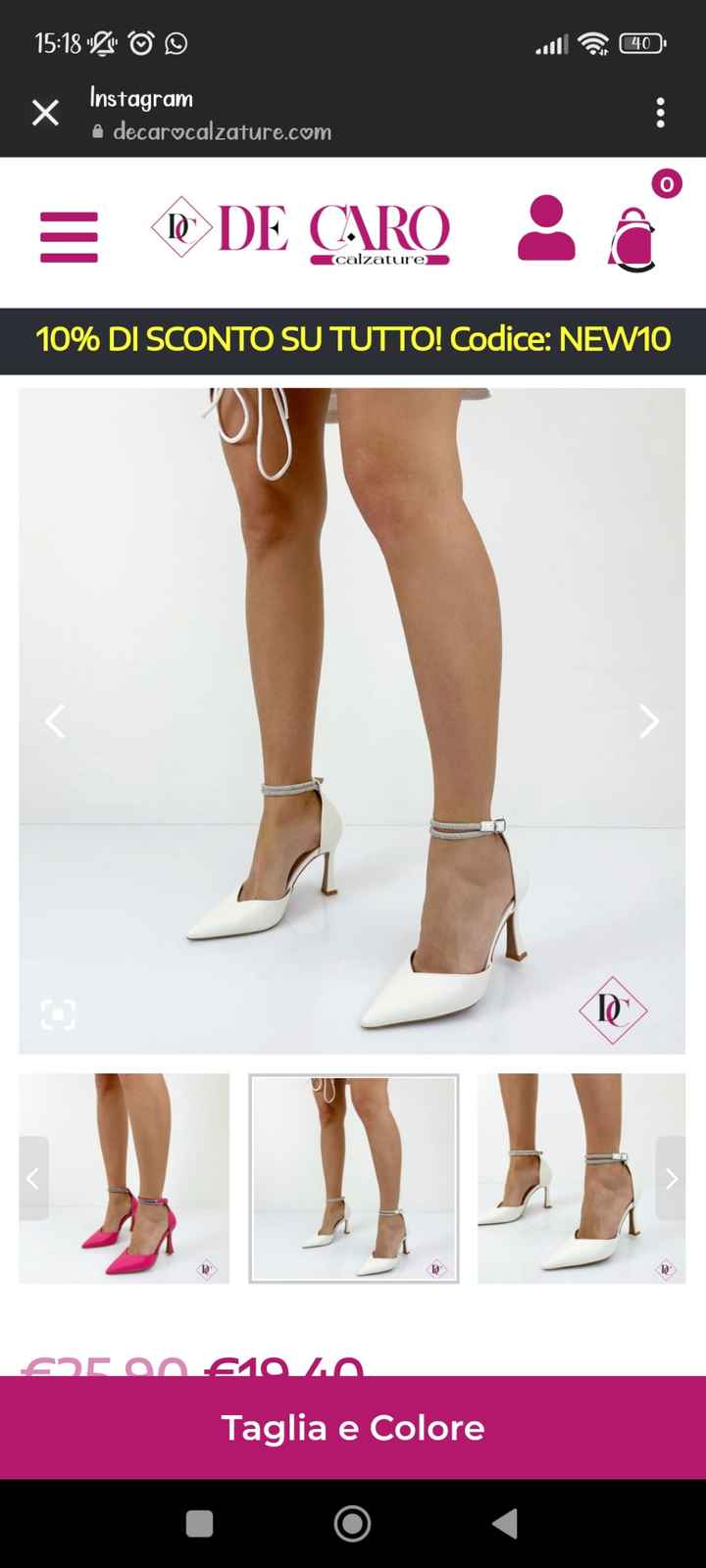Image resolution: width=706 pixels, height=1568 pixels.
Task: Open the Taglia e Colore selector
Action: (x=353, y=1428)
